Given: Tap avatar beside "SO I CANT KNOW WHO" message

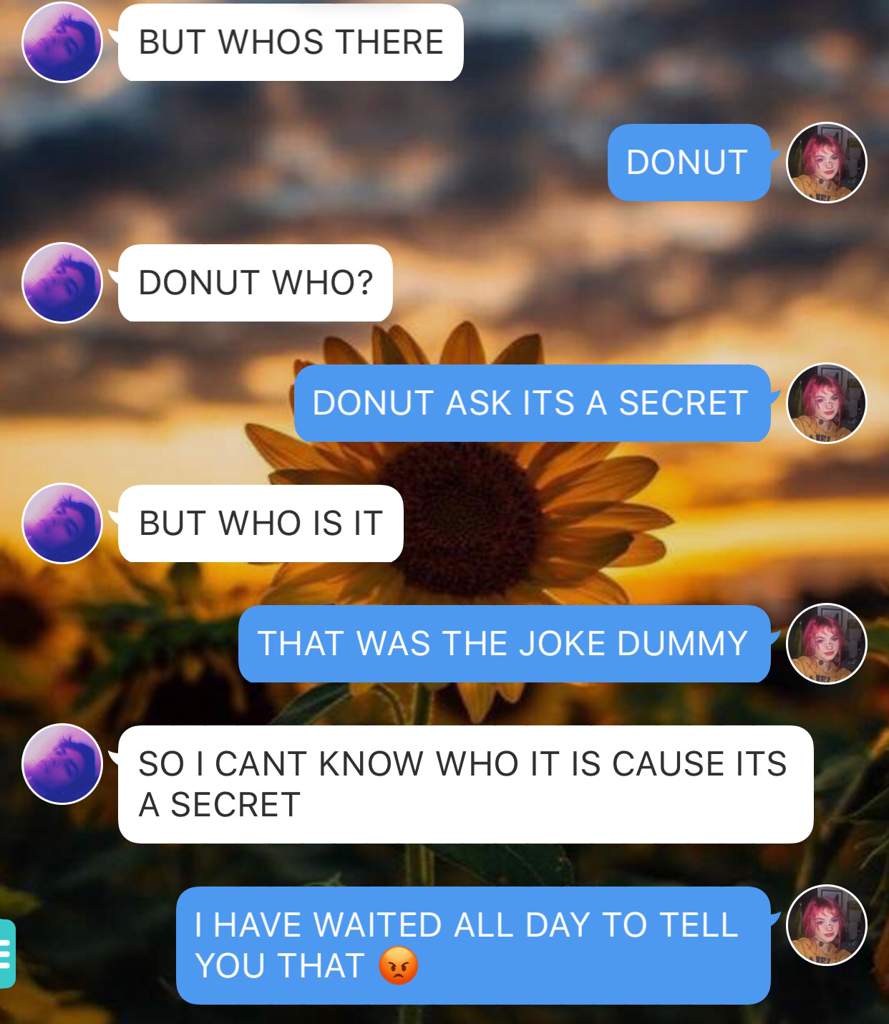Looking at the screenshot, I should pyautogui.click(x=62, y=764).
